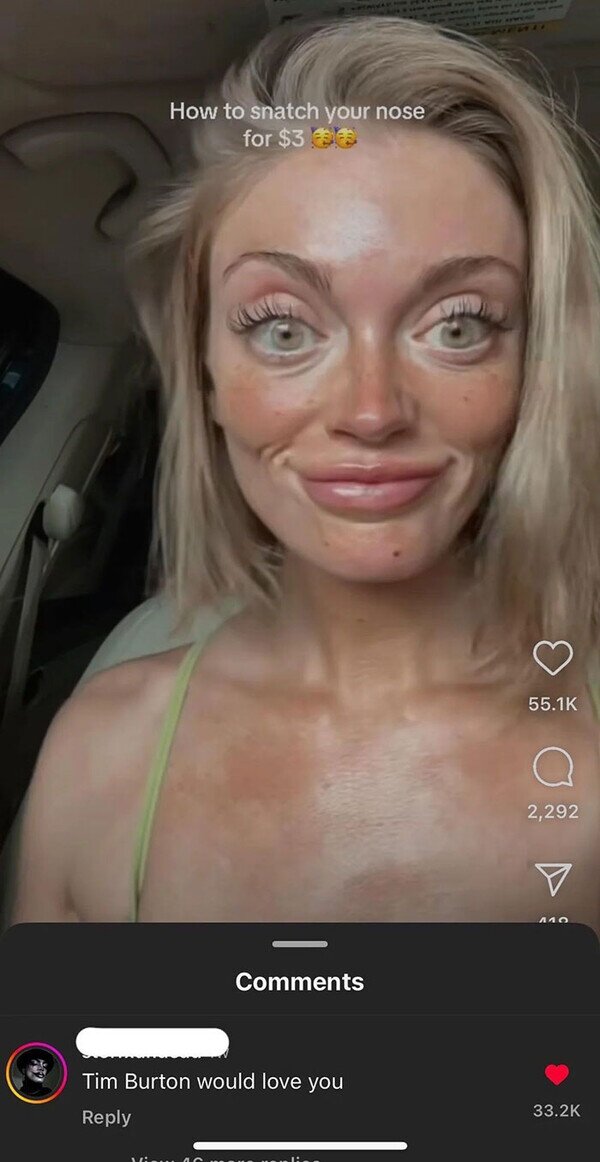Like the reel with the heart icon
The image size is (600, 1162).
pos(553,658)
